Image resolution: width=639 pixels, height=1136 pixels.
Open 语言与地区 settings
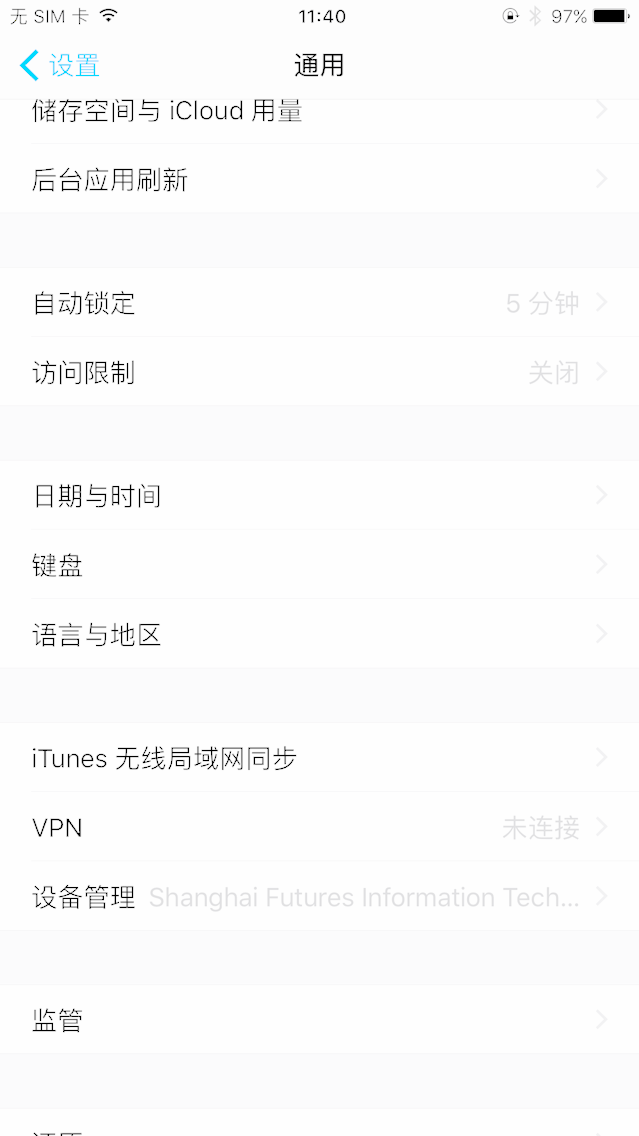(x=319, y=635)
